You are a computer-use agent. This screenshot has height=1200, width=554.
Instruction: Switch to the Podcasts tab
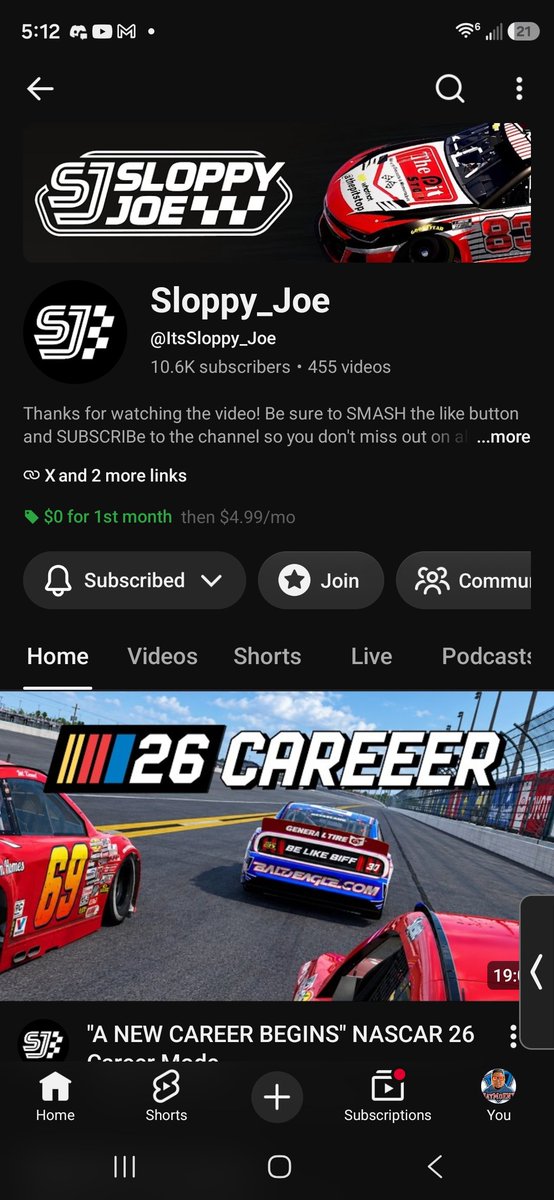click(x=486, y=656)
